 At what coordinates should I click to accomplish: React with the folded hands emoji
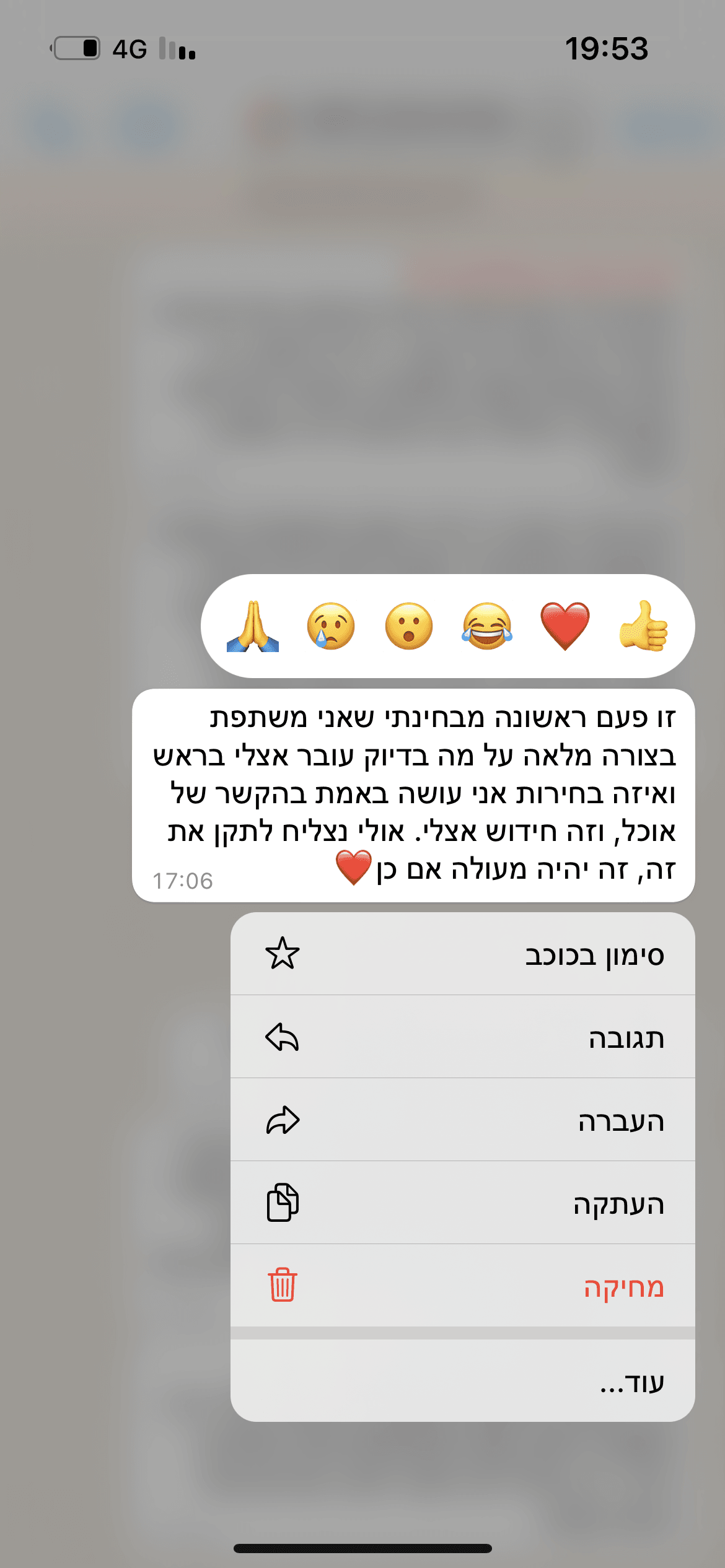pyautogui.click(x=253, y=626)
